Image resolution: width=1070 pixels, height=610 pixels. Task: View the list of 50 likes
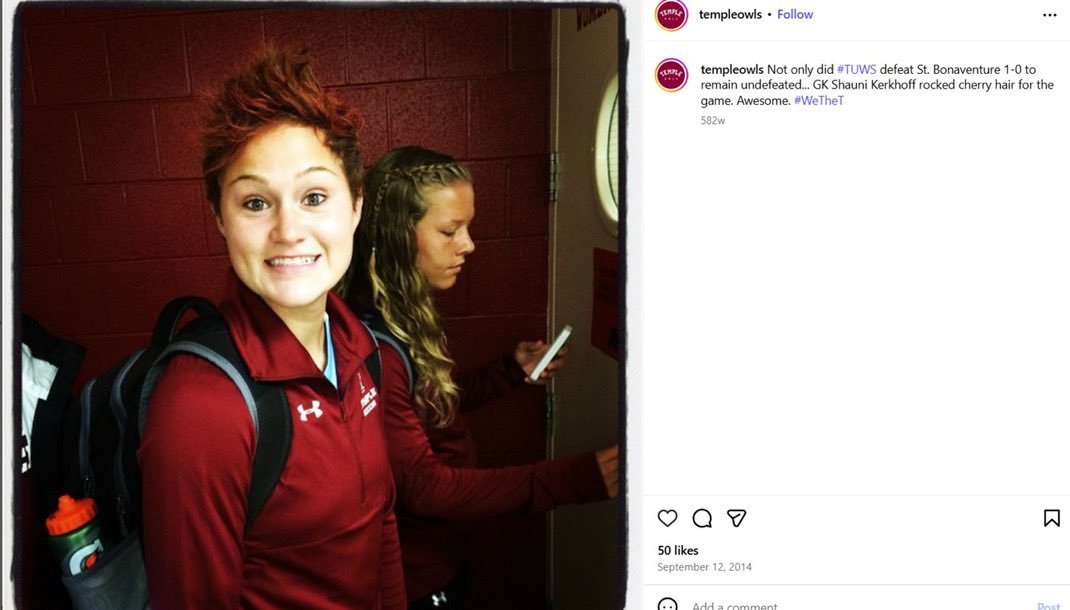[x=678, y=550]
